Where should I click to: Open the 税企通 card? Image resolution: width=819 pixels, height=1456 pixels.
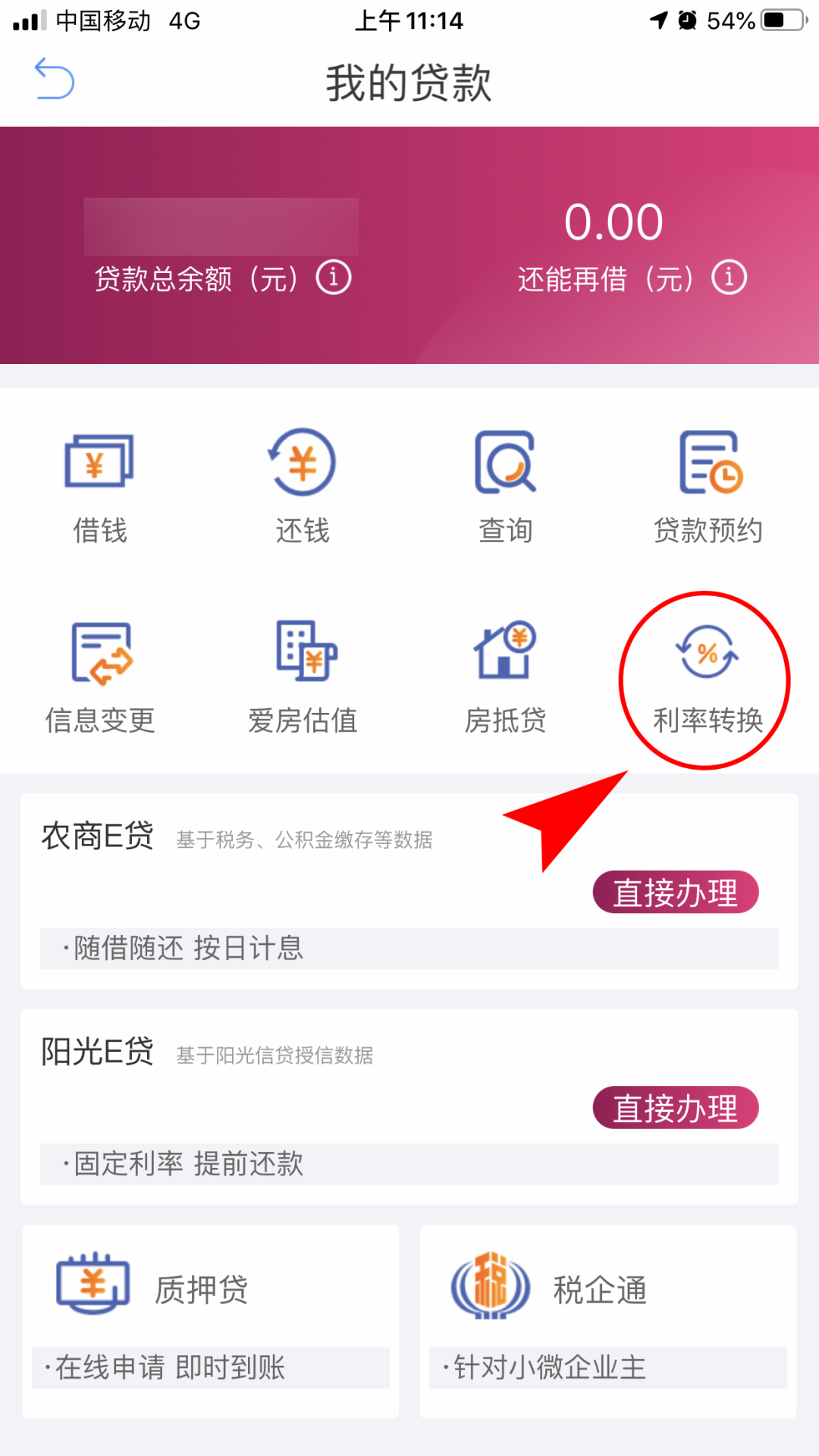(608, 1319)
